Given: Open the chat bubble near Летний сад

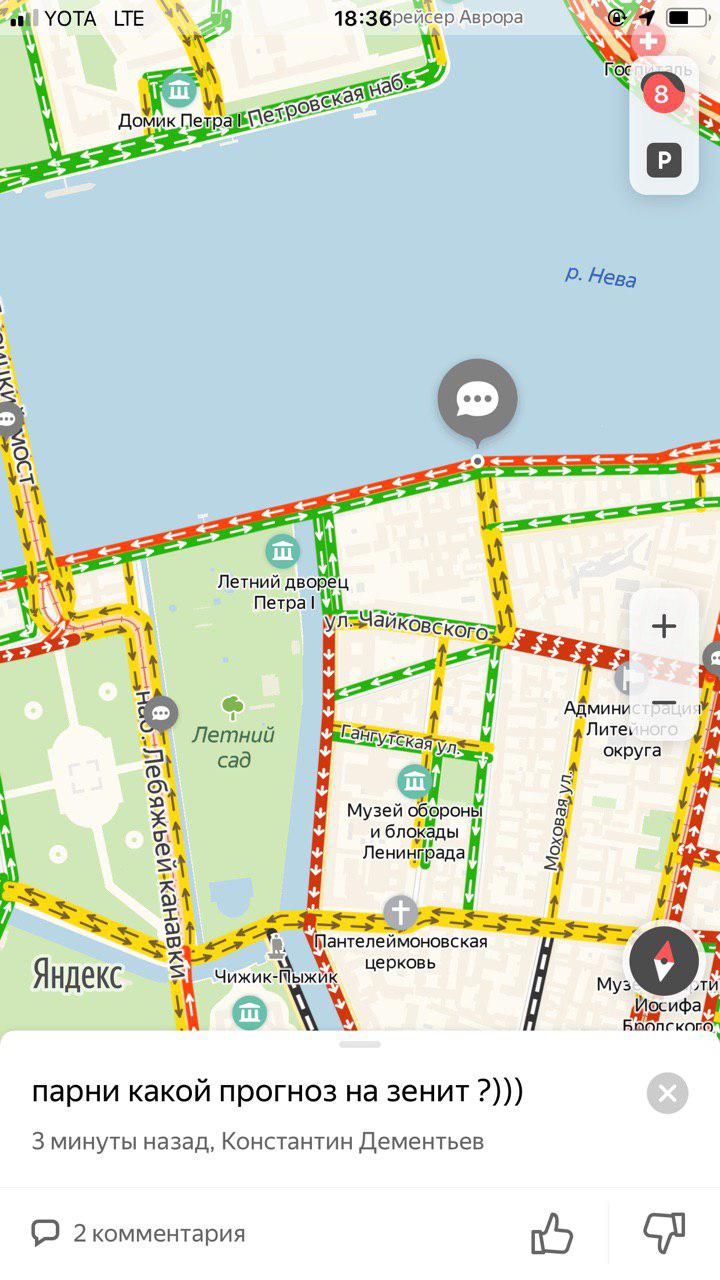Looking at the screenshot, I should 160,713.
